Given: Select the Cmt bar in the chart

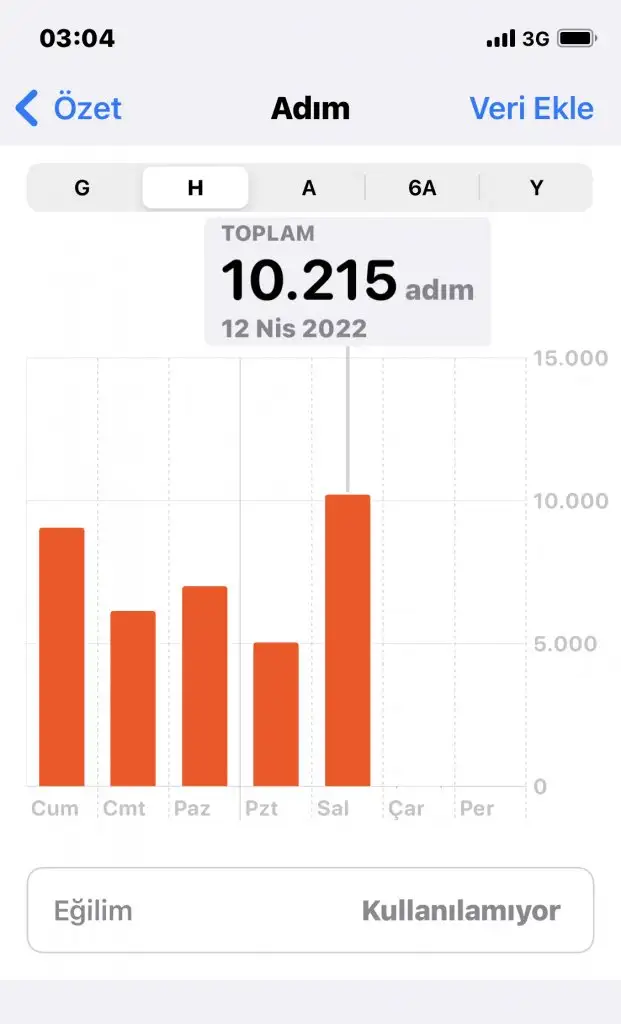Looking at the screenshot, I should point(133,698).
